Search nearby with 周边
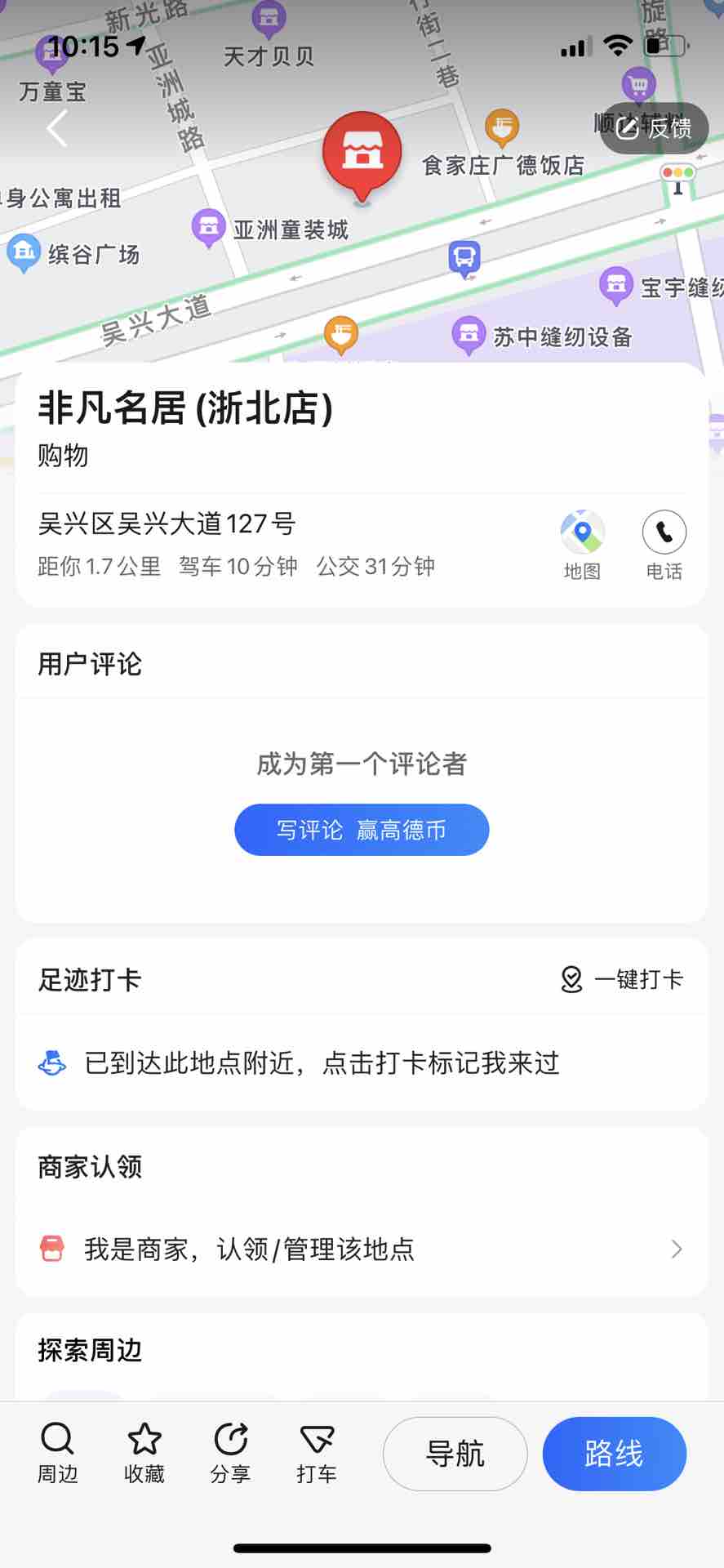724x1568 pixels. click(57, 1454)
